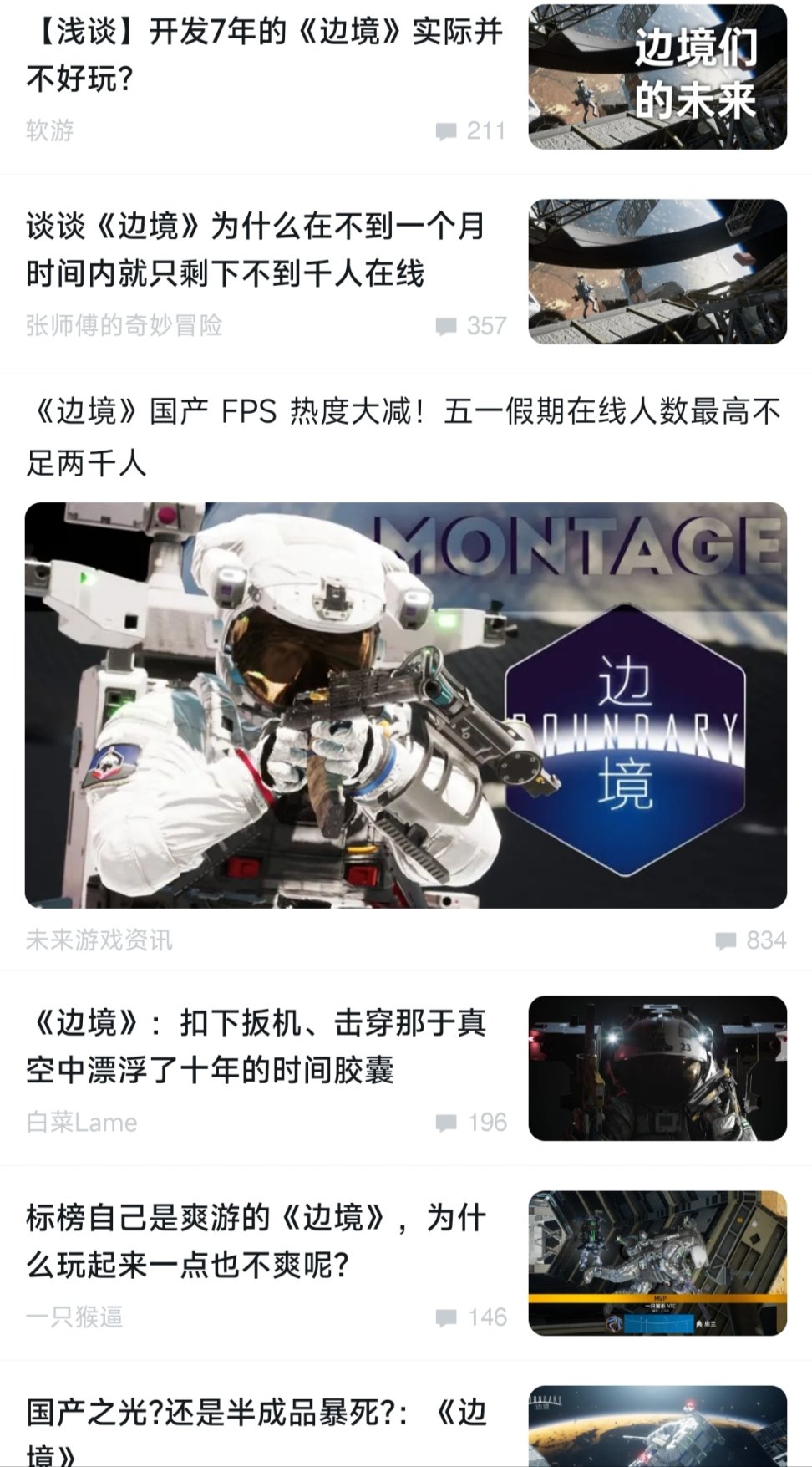Open the article about 五一假期在线人数
Viewport: 812px width, 1467px height.
[401, 435]
